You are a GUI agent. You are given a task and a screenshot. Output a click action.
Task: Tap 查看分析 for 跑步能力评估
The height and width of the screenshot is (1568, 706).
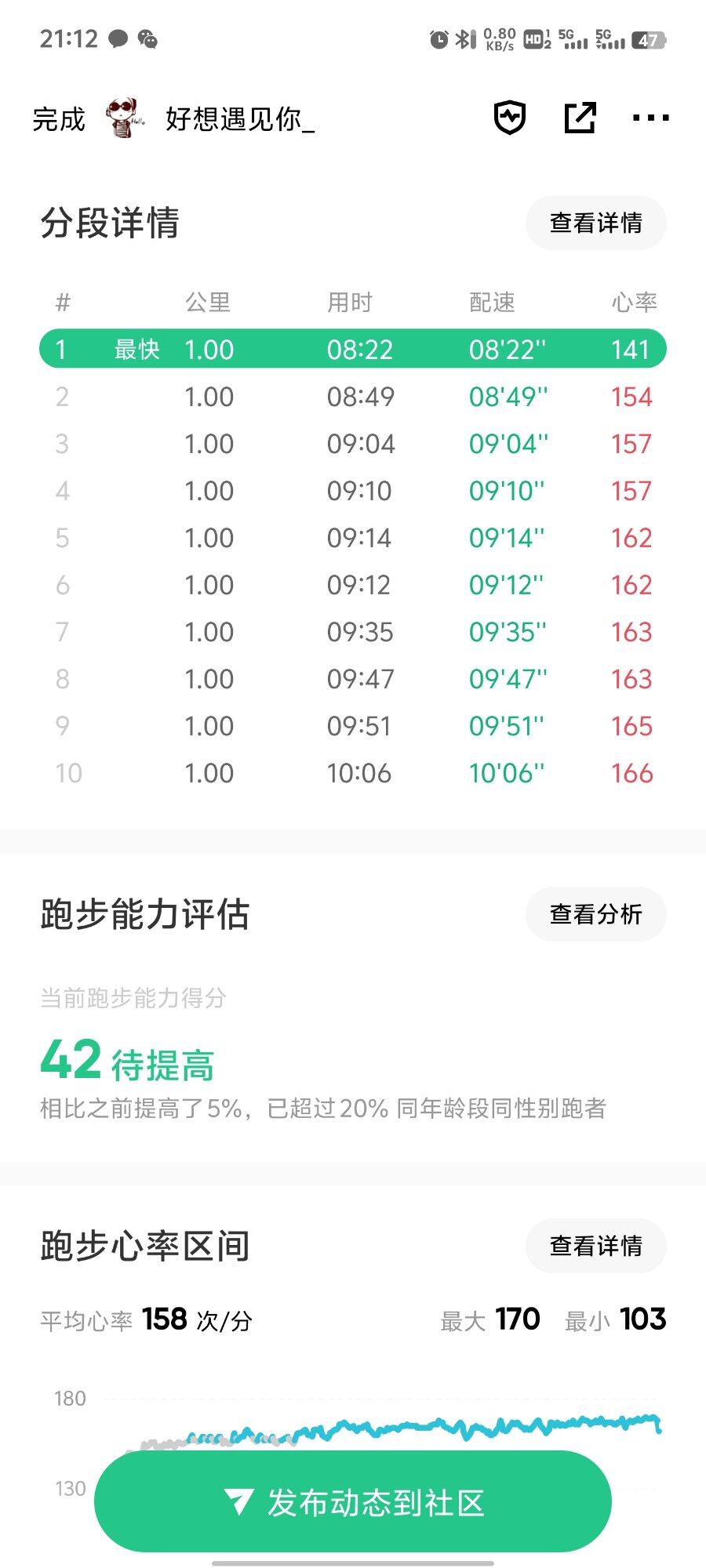click(x=596, y=914)
